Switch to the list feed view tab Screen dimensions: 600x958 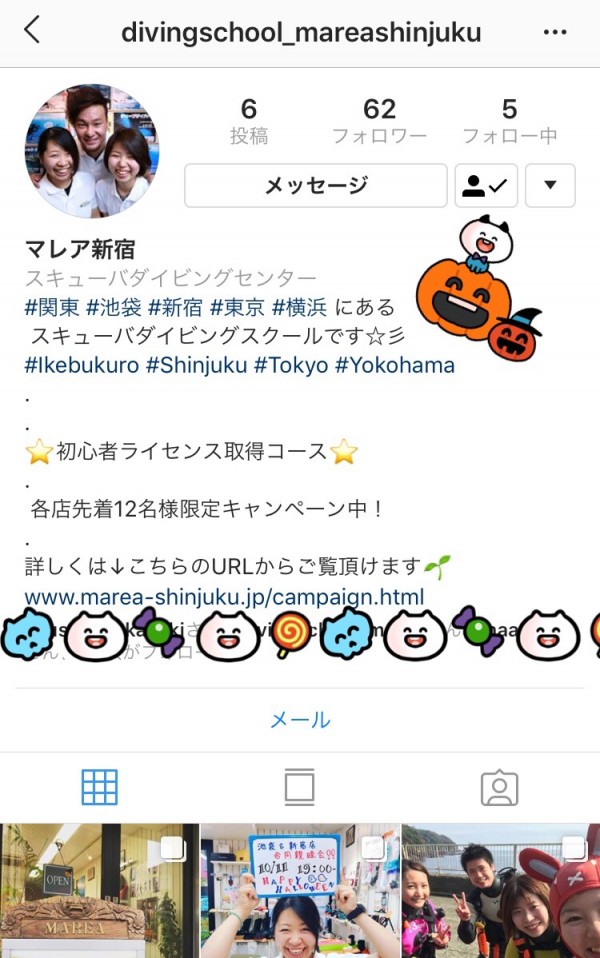[299, 788]
